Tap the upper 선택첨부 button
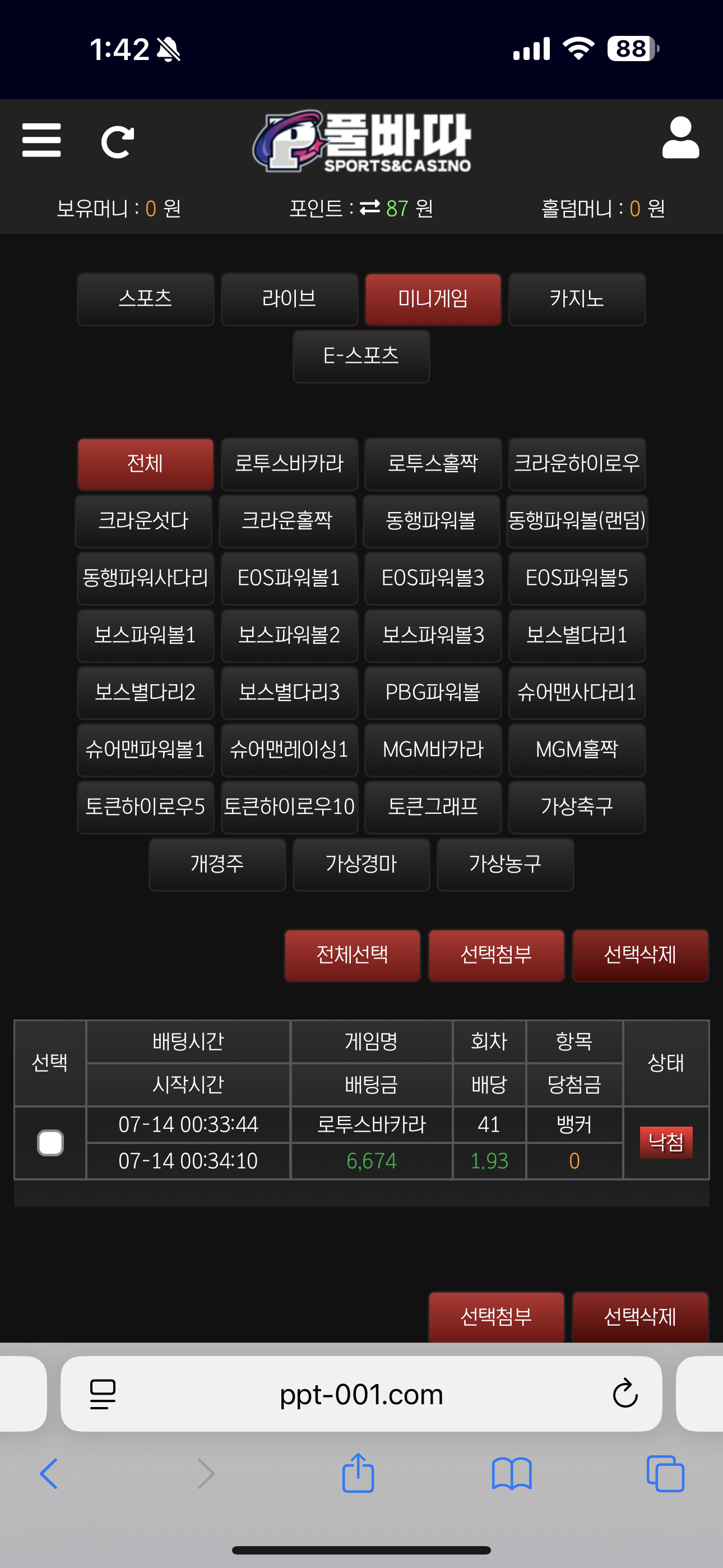The image size is (723, 1568). click(x=496, y=955)
